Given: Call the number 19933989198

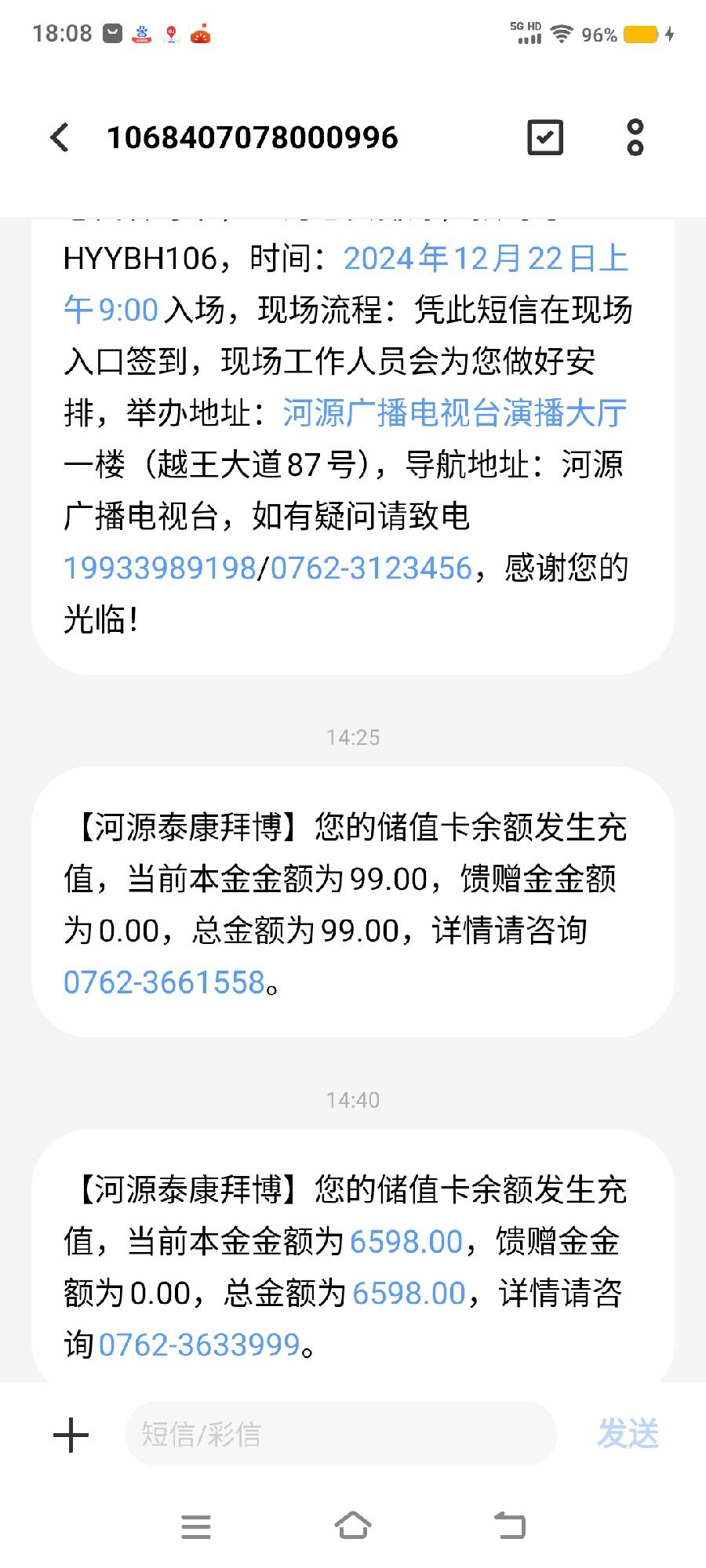Looking at the screenshot, I should [159, 568].
